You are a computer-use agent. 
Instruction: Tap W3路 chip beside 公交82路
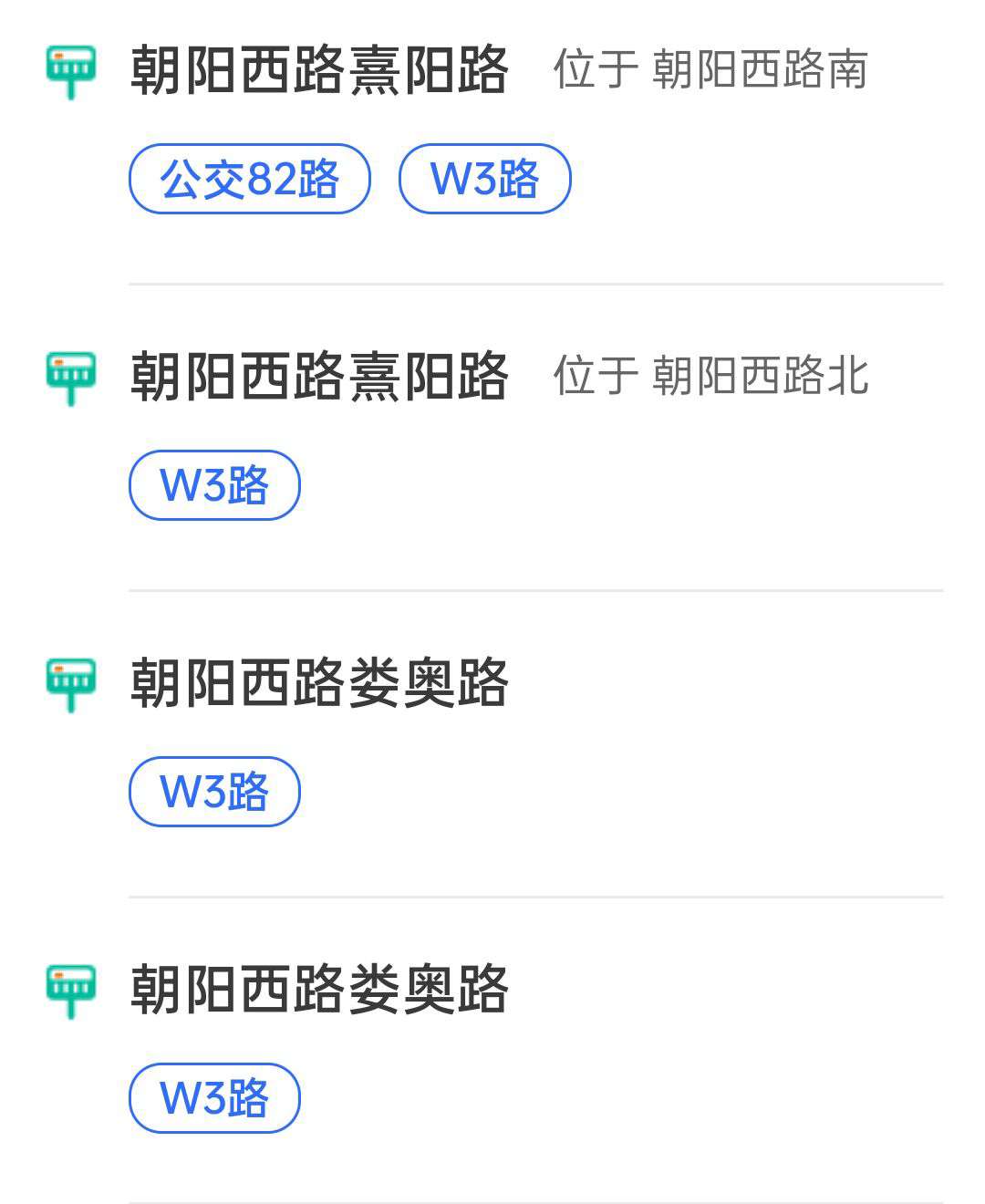[484, 179]
